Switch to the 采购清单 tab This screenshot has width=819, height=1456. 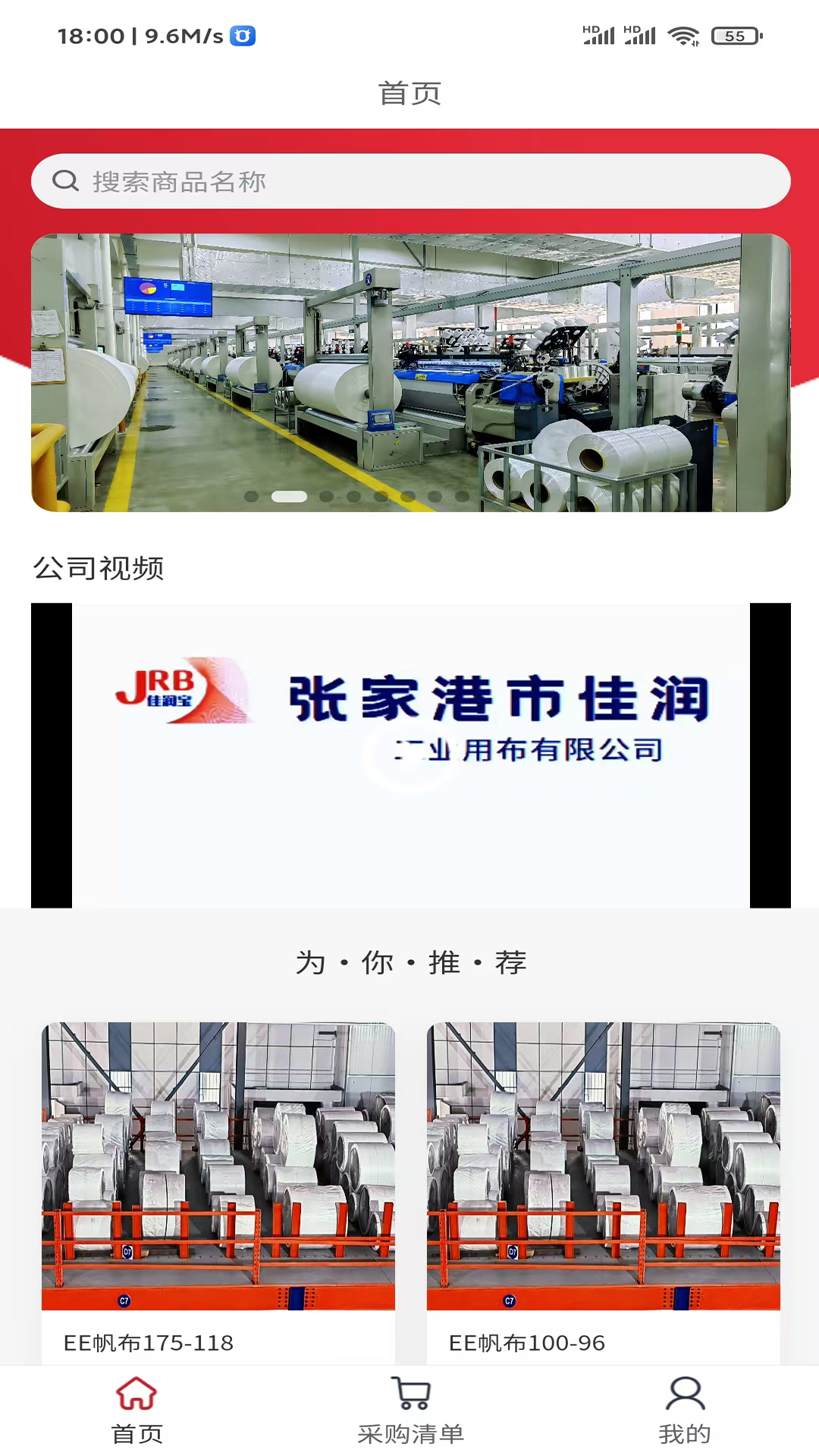(410, 1410)
